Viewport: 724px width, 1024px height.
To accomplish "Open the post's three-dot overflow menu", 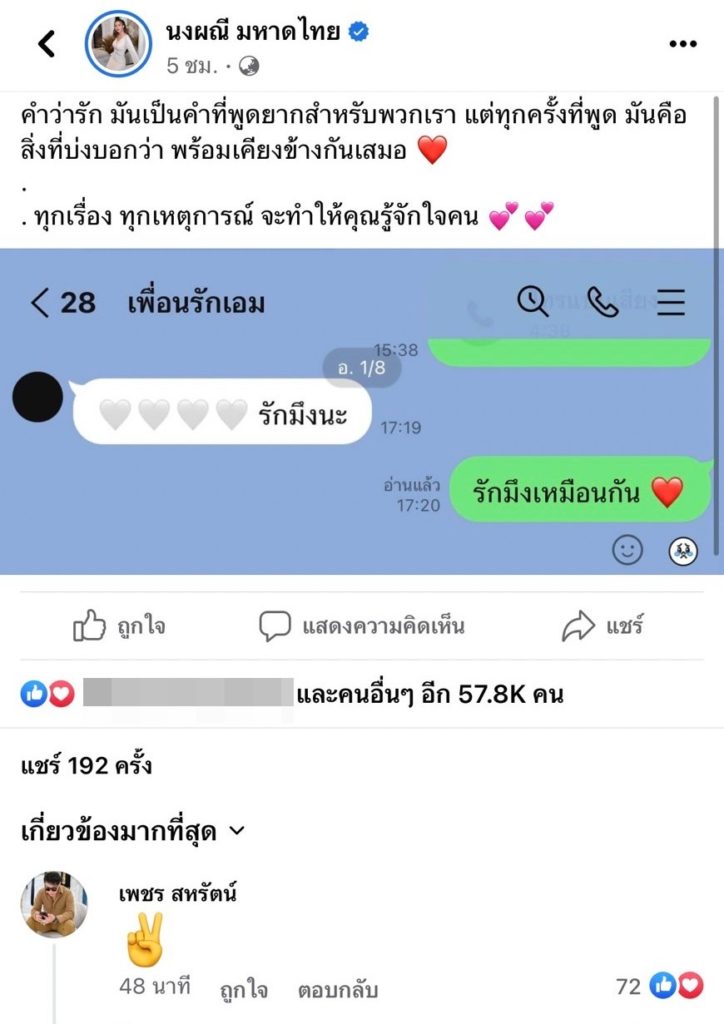I will [x=682, y=44].
